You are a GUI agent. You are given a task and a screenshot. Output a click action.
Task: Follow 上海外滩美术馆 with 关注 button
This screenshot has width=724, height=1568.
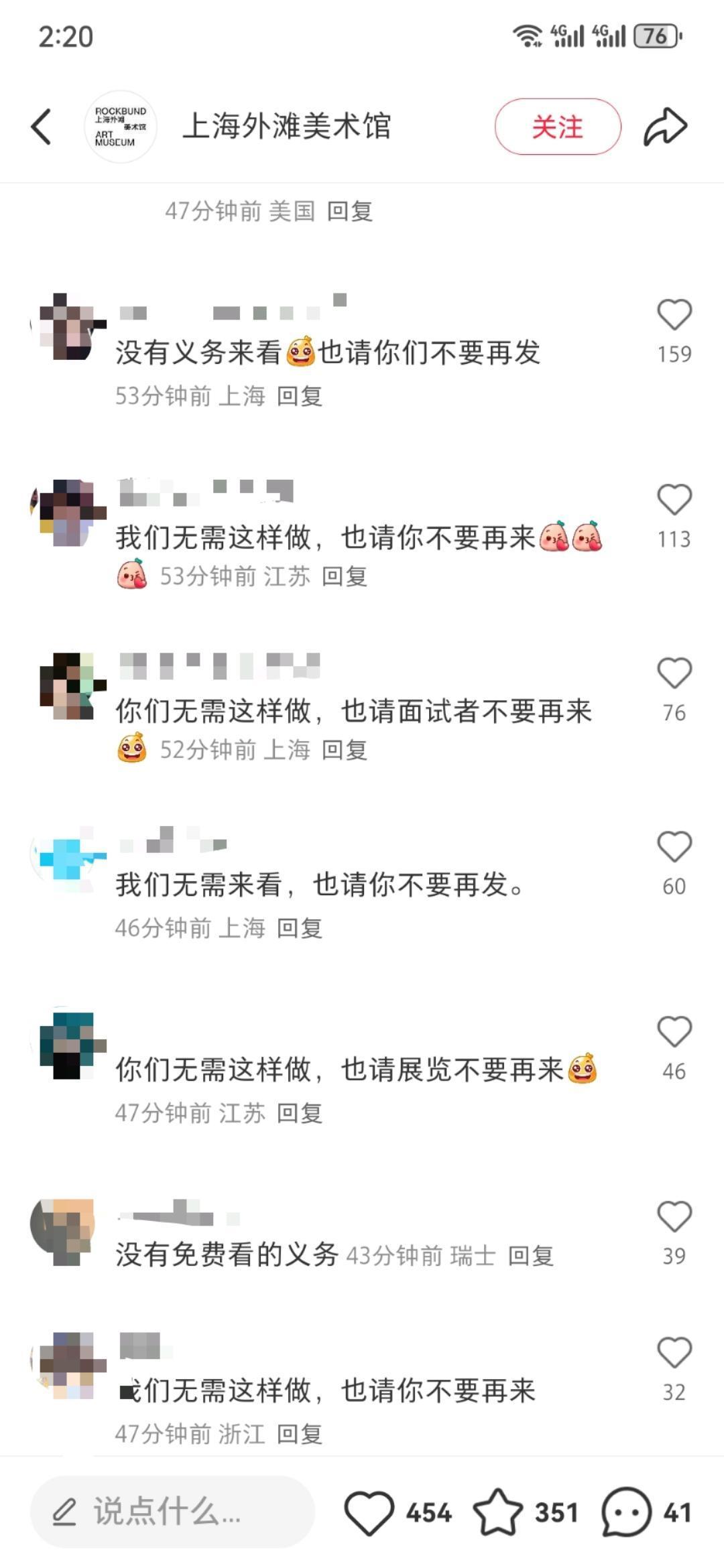pyautogui.click(x=557, y=127)
